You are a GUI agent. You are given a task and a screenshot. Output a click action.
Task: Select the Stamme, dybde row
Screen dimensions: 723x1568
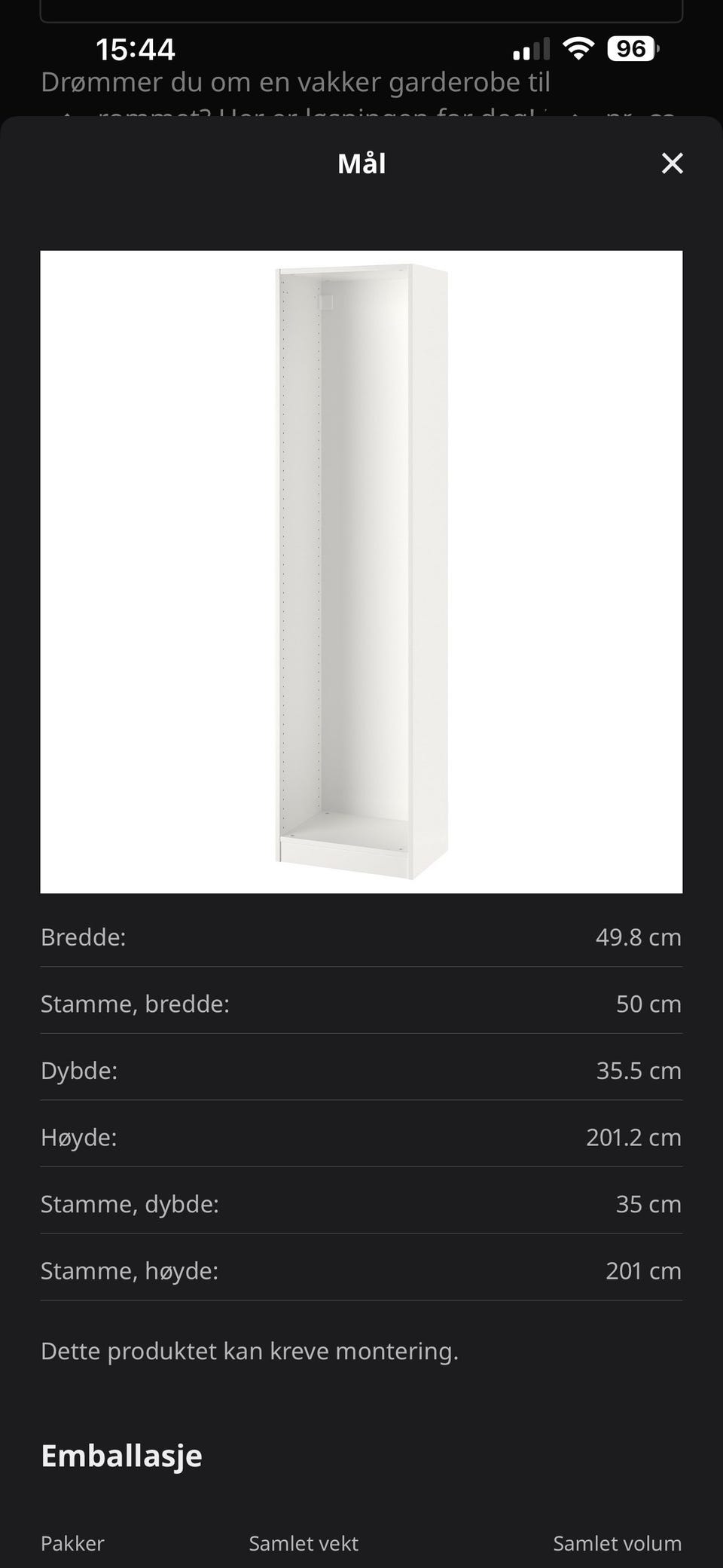360,1203
